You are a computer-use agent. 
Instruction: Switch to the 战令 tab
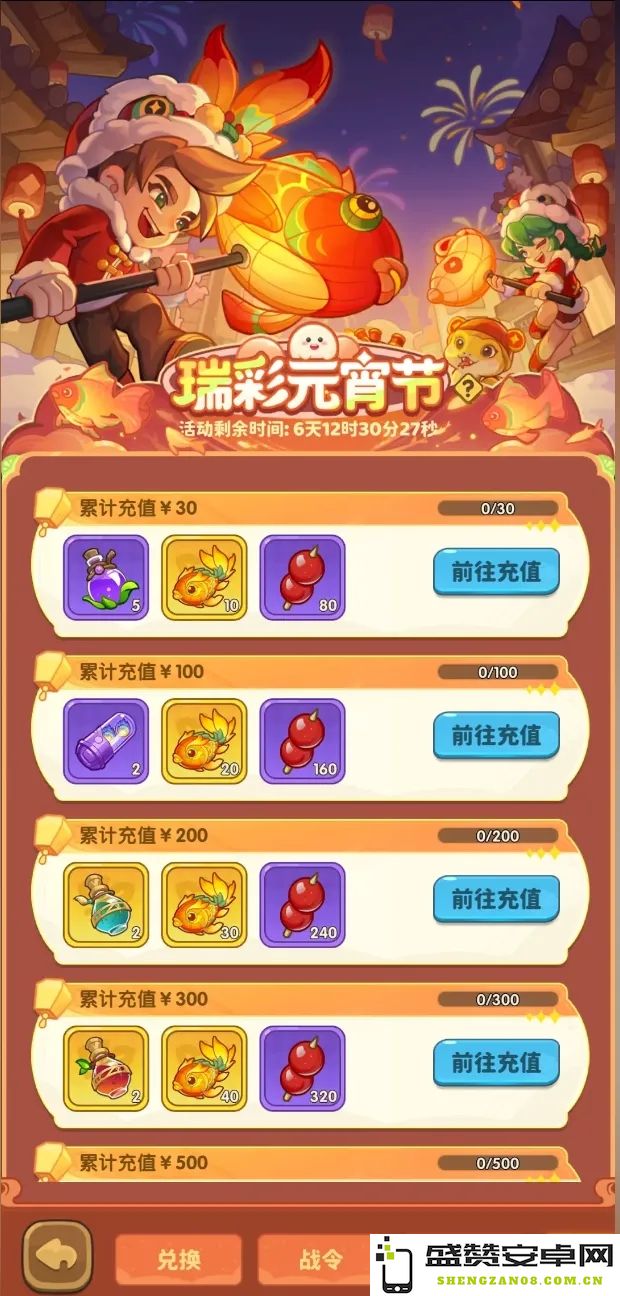pyautogui.click(x=318, y=1259)
